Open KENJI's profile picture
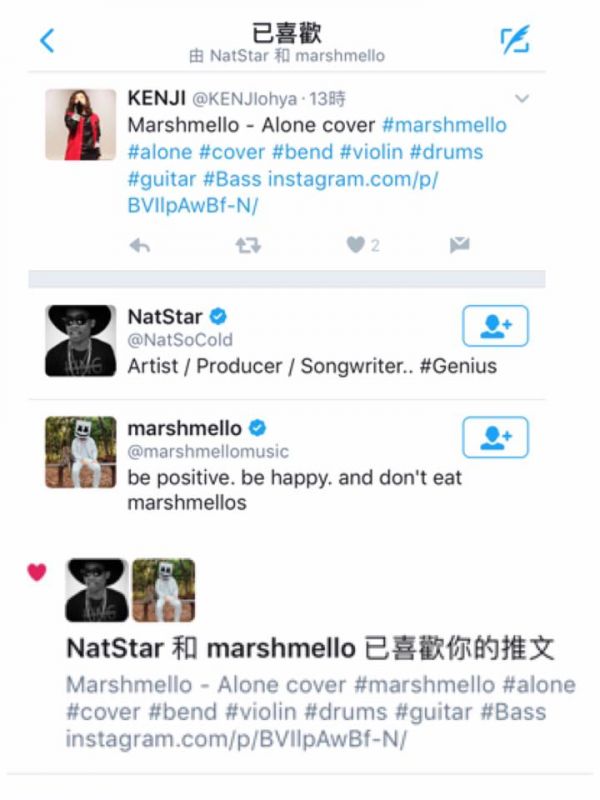Screen dimensions: 600x800 tap(80, 124)
